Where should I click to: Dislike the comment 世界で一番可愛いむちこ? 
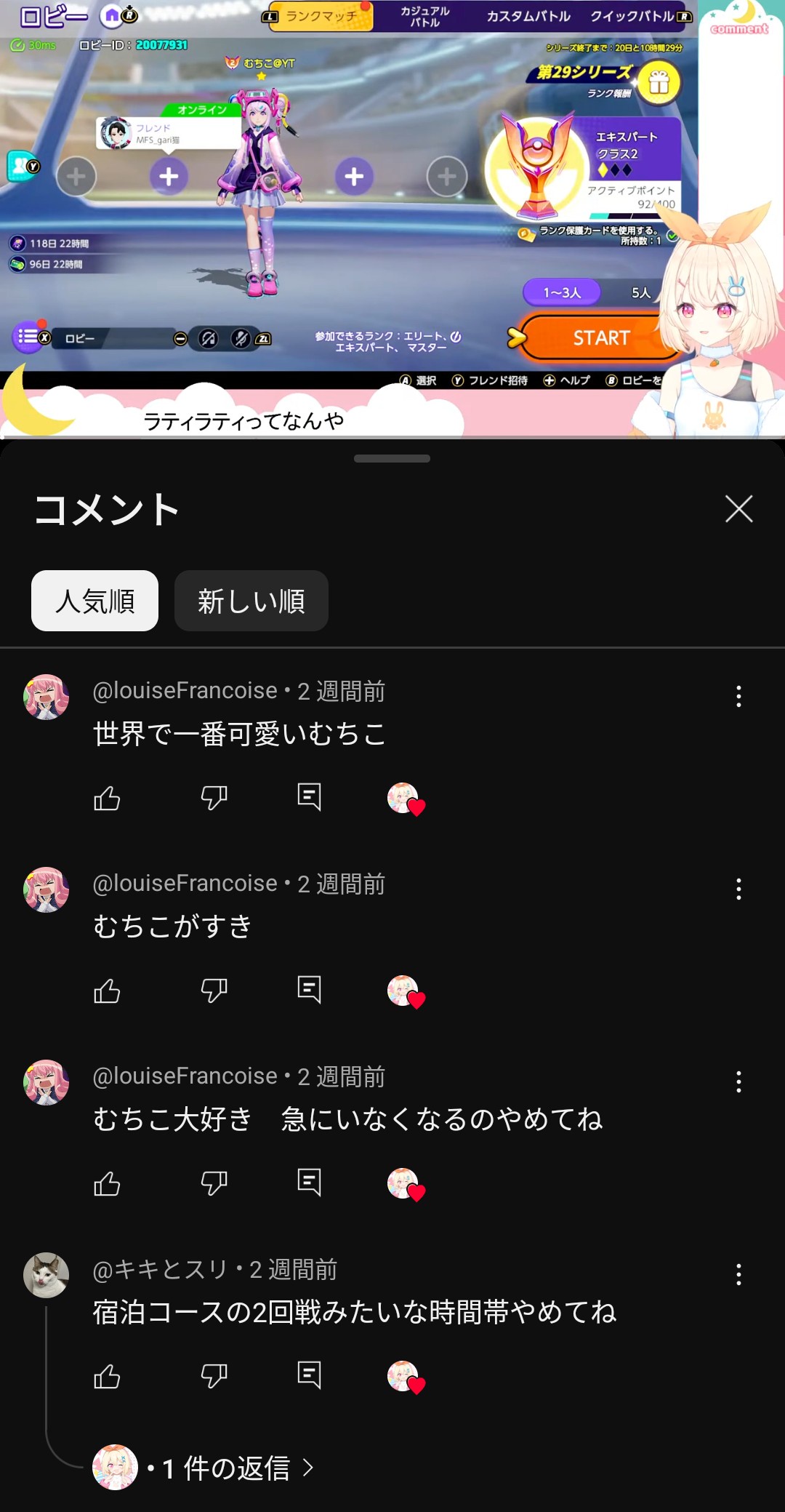pos(214,798)
